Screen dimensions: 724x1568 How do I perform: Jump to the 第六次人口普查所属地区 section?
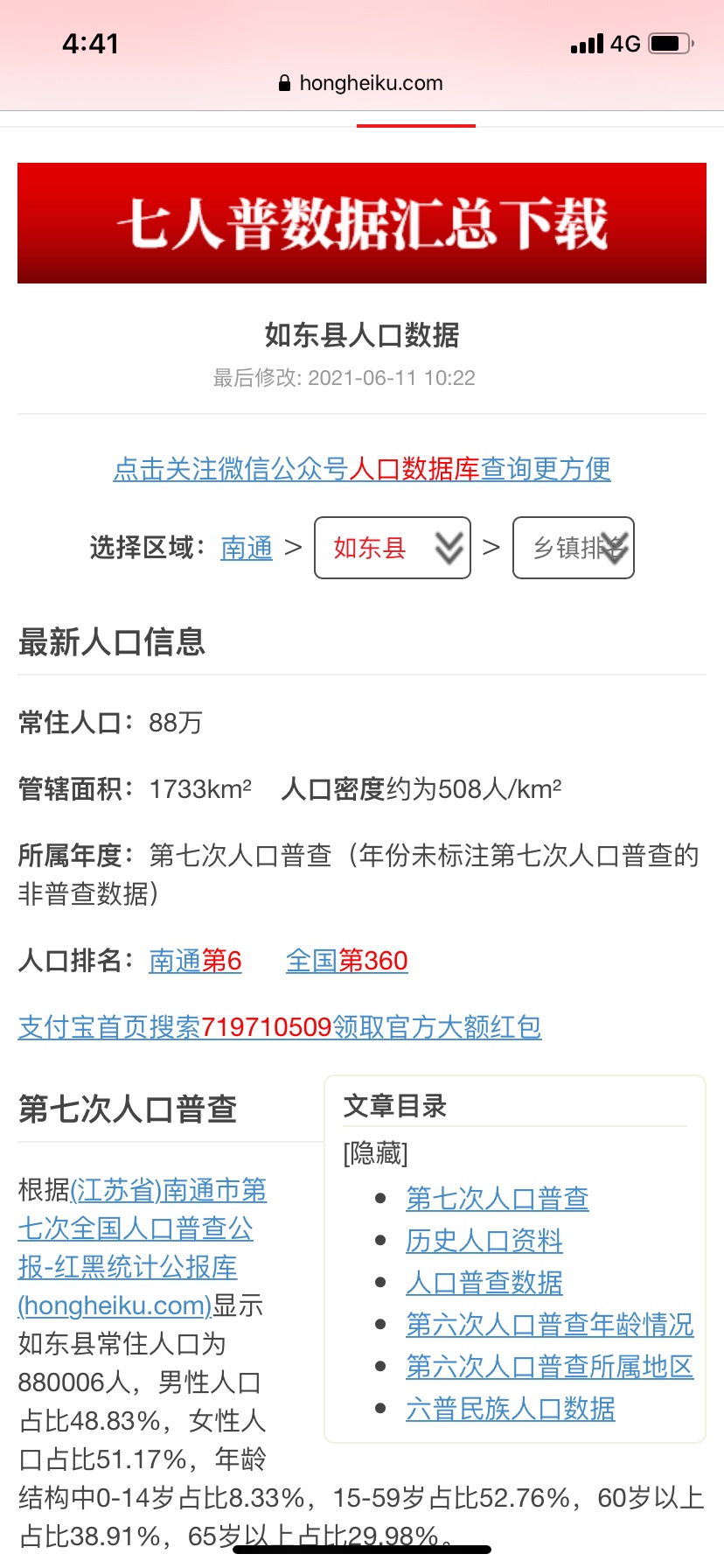[x=549, y=1367]
